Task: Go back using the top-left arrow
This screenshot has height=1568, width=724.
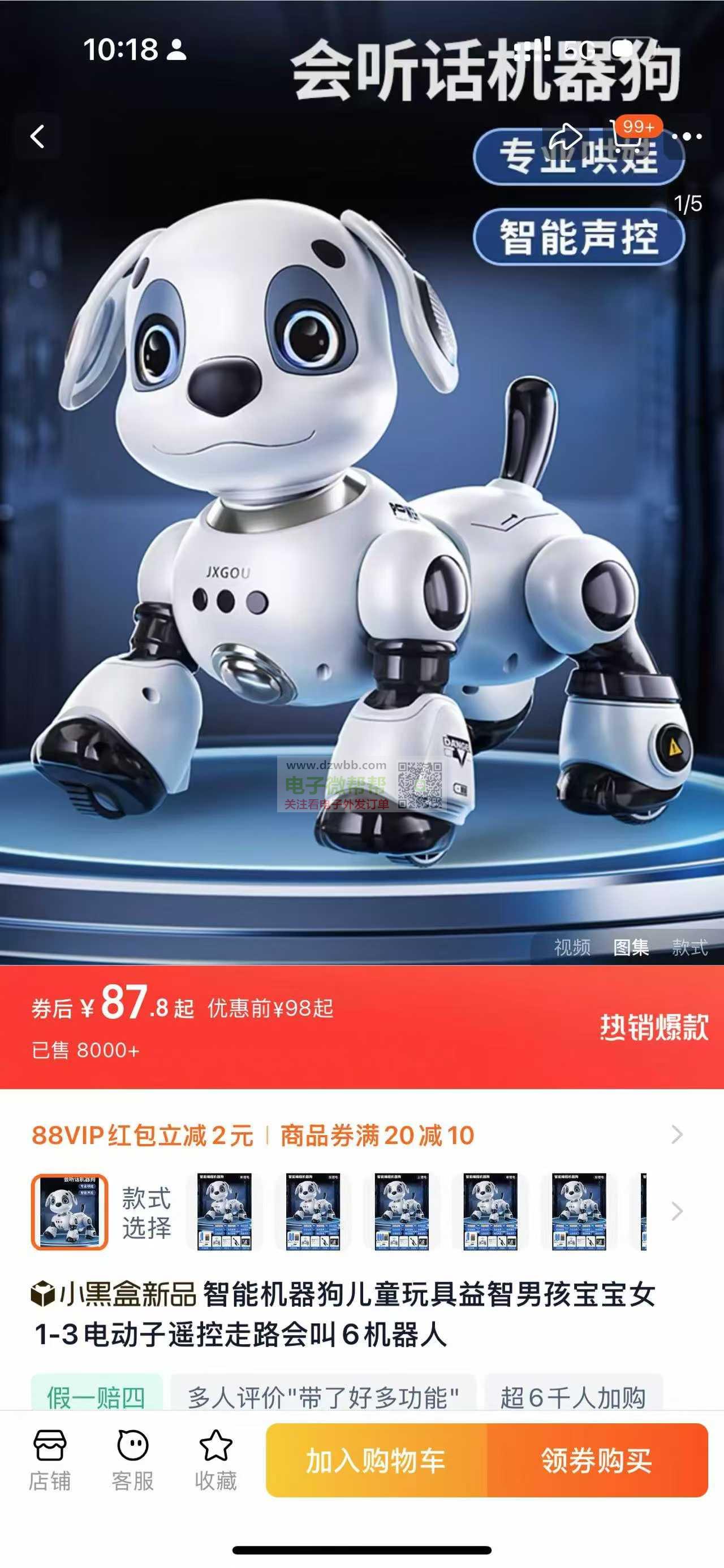Action: coord(38,136)
